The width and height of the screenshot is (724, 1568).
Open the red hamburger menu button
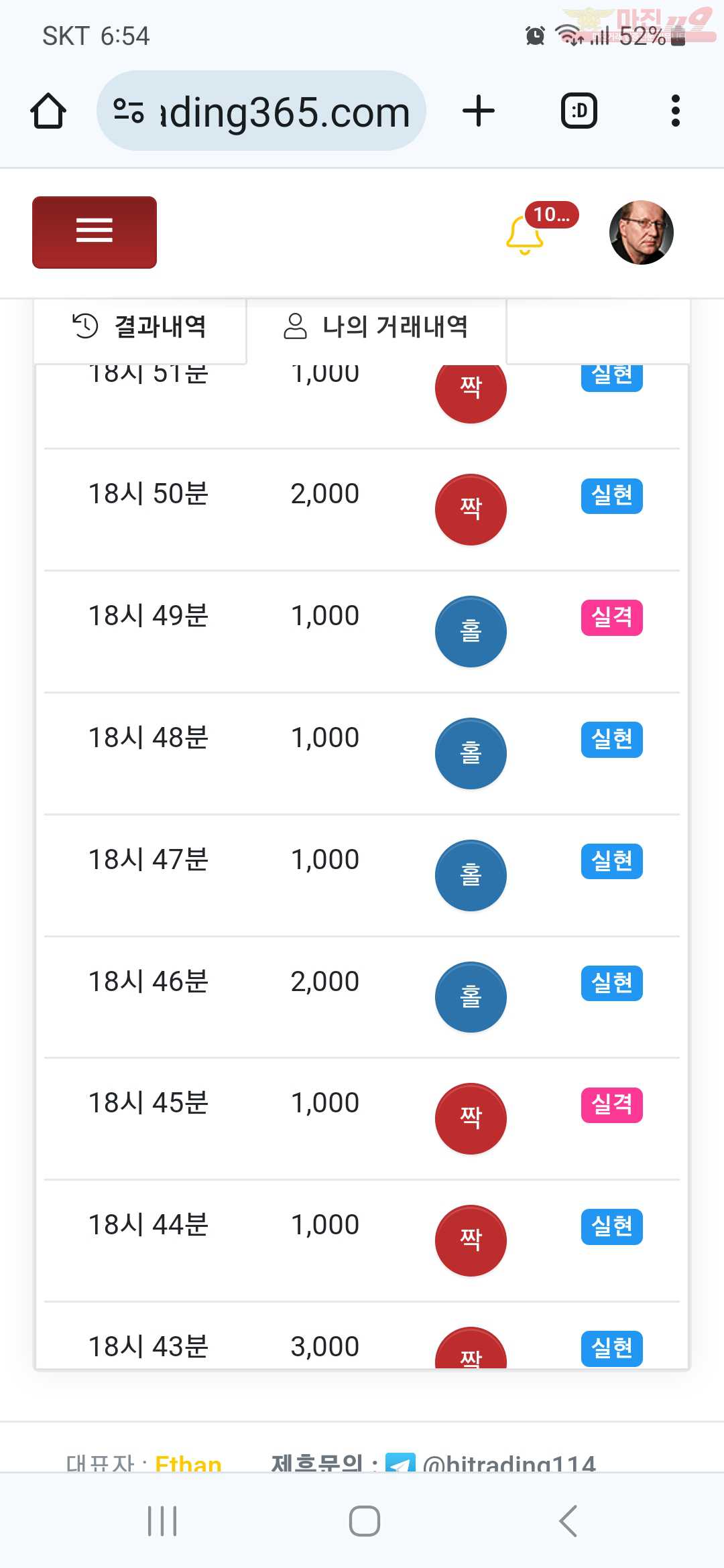click(95, 232)
